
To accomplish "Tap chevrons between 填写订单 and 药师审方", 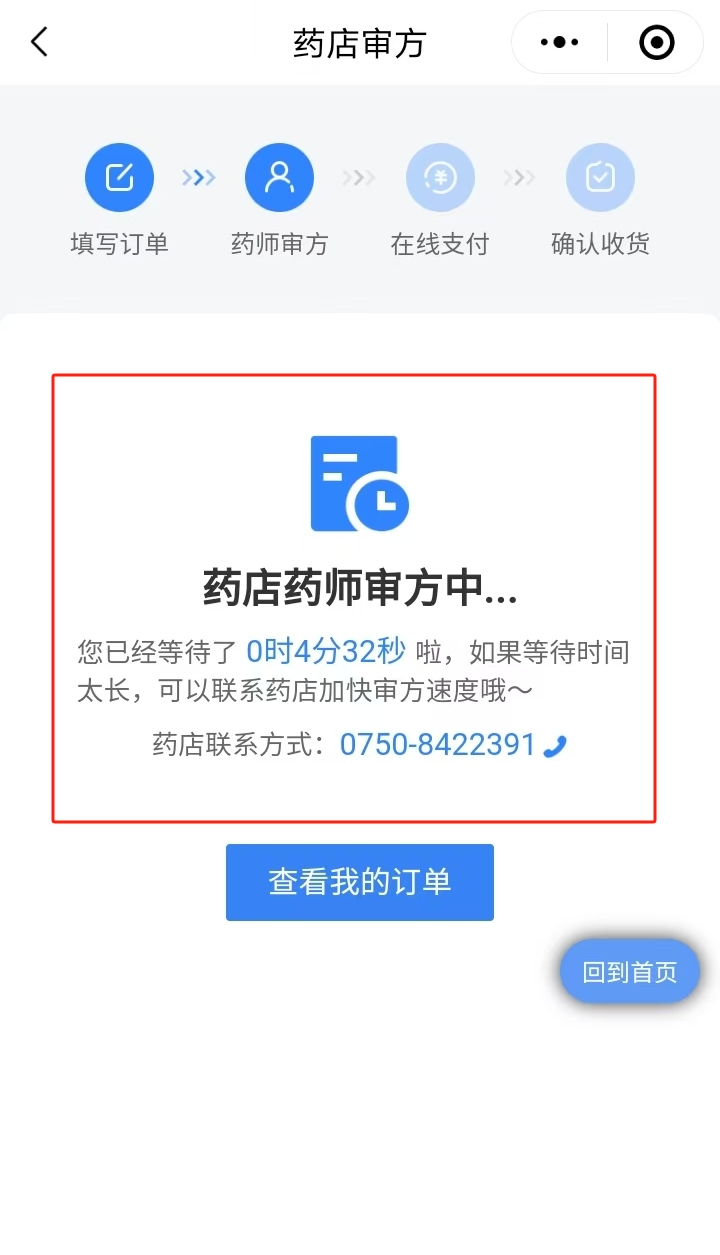I will point(199,176).
